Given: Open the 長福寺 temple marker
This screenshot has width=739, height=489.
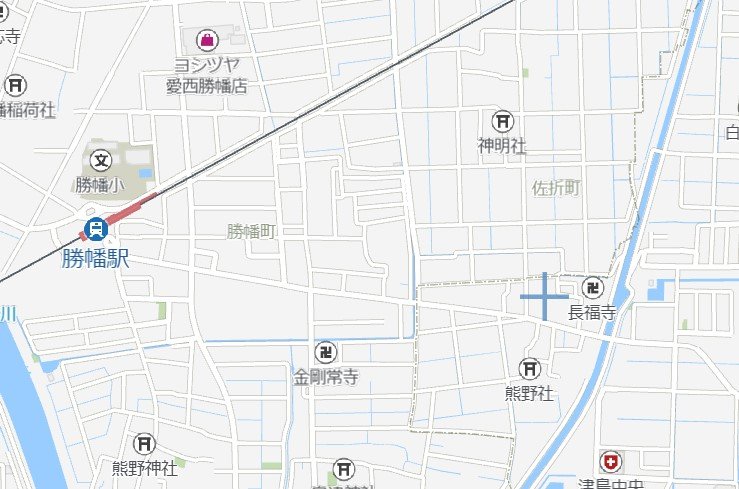Looking at the screenshot, I should click(594, 288).
